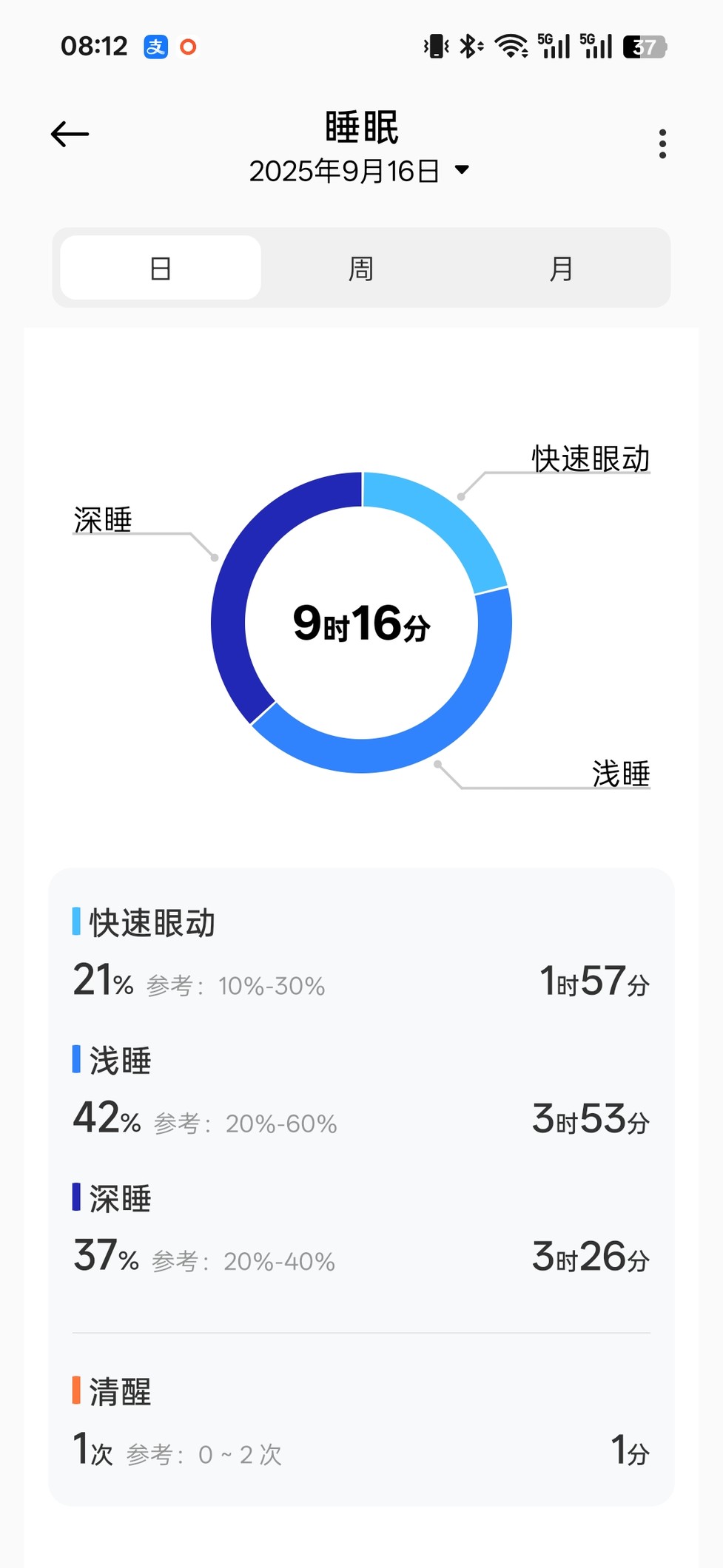
Task: Go back using the arrow
Action: (x=70, y=135)
